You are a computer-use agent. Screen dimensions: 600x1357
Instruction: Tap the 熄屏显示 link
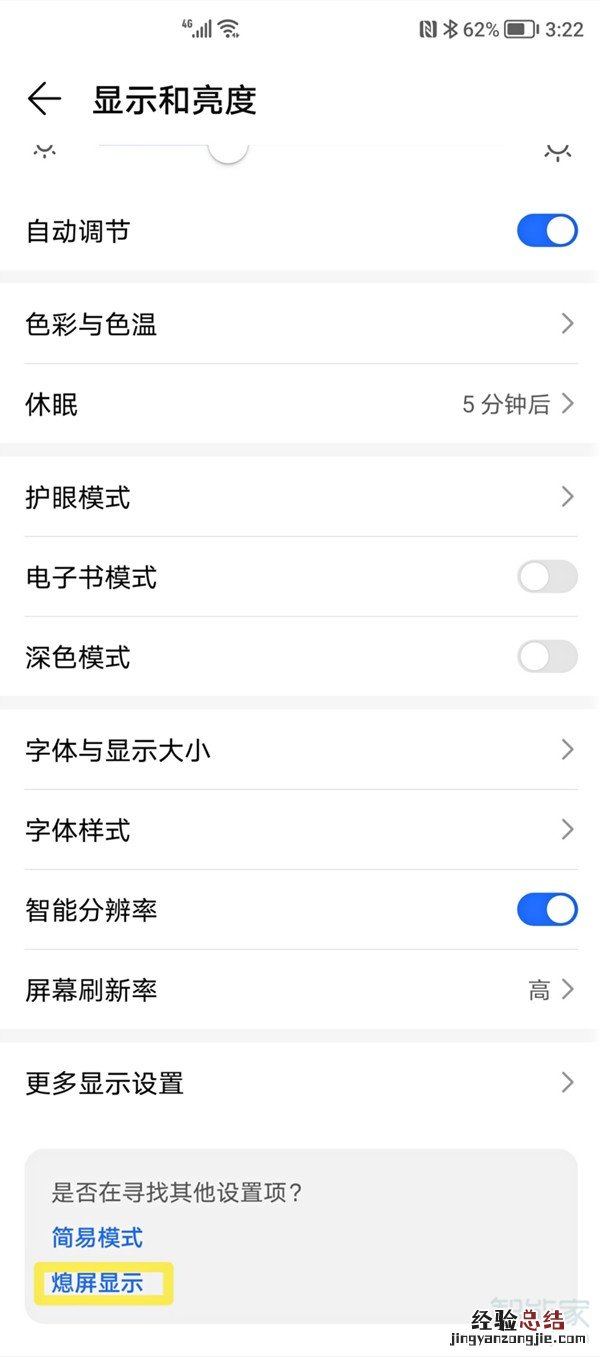click(97, 1283)
